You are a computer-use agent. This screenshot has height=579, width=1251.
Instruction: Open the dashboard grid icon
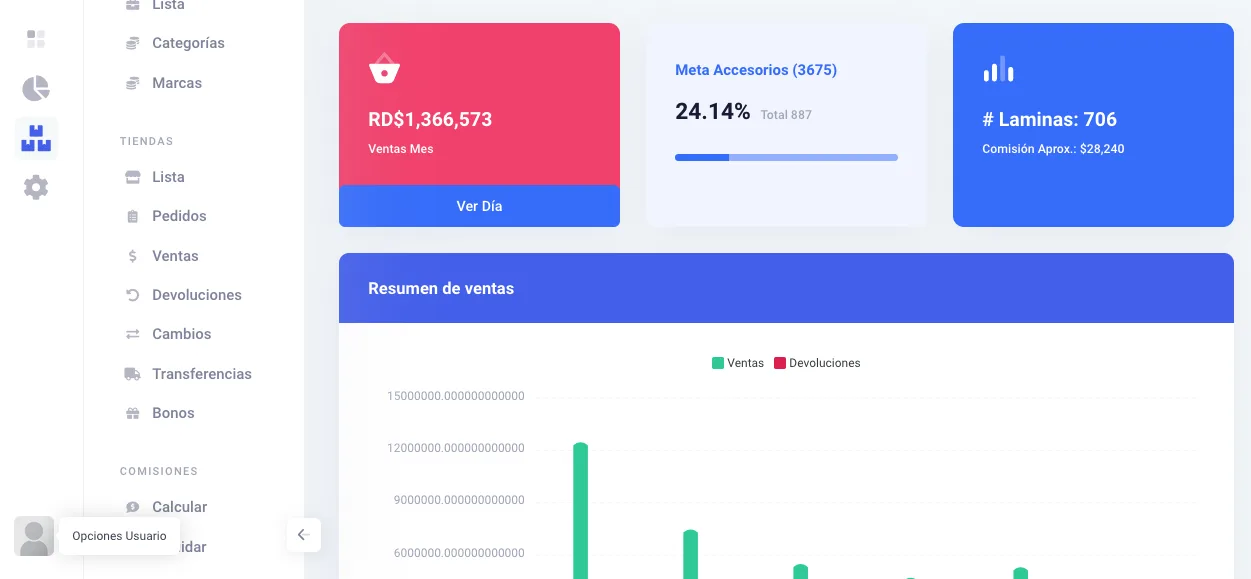pyautogui.click(x=36, y=39)
